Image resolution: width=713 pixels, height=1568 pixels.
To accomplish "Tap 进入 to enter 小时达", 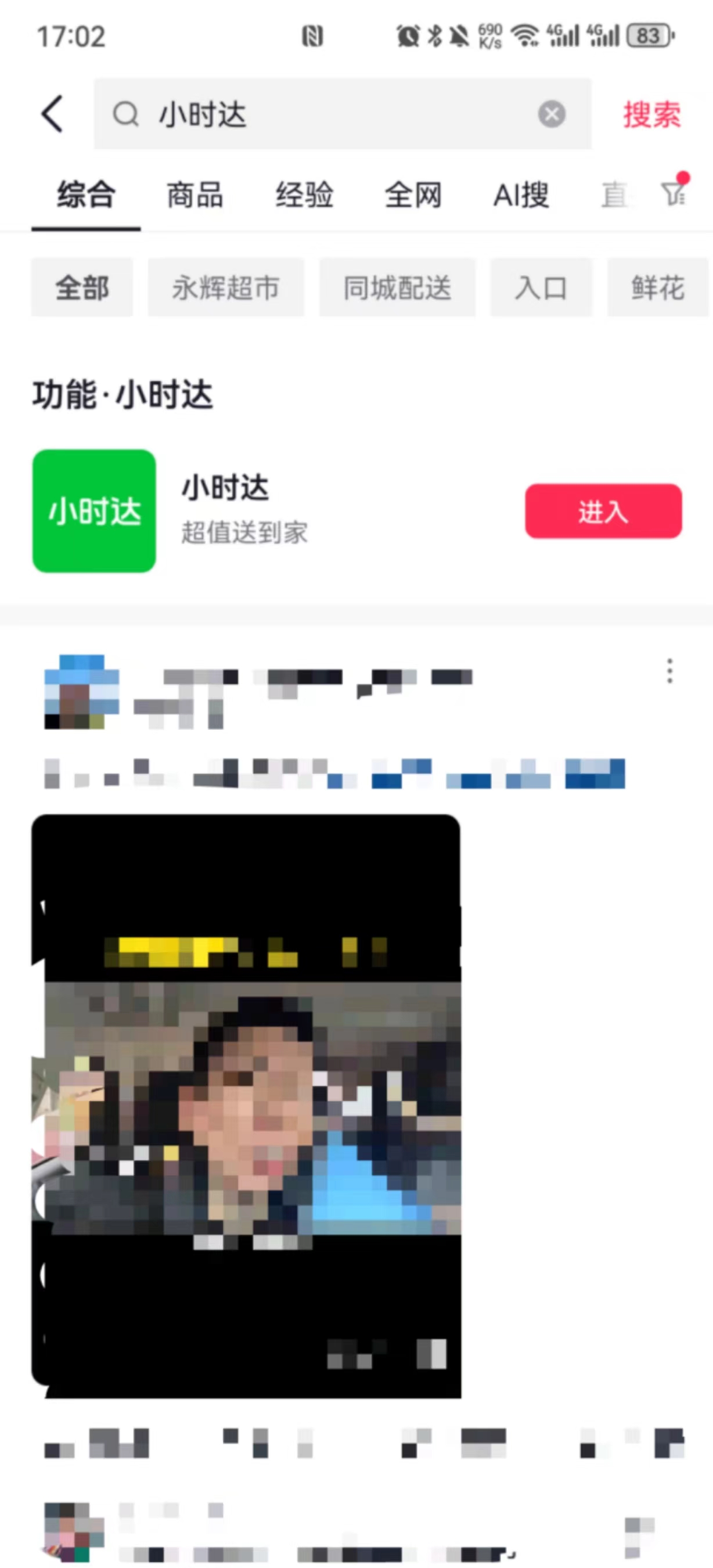I will tap(603, 511).
